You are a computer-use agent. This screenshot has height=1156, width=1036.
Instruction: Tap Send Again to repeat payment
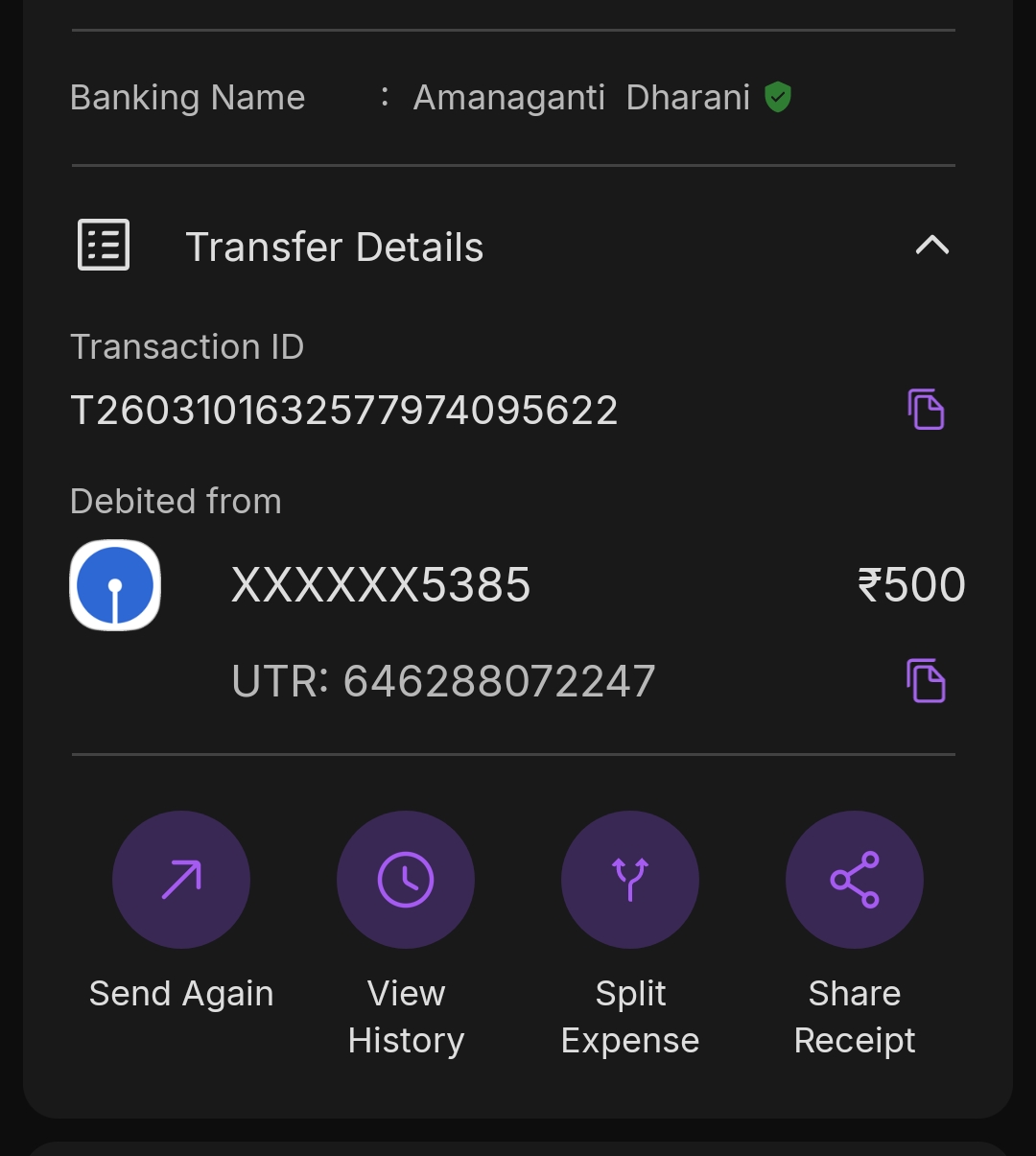[181, 880]
